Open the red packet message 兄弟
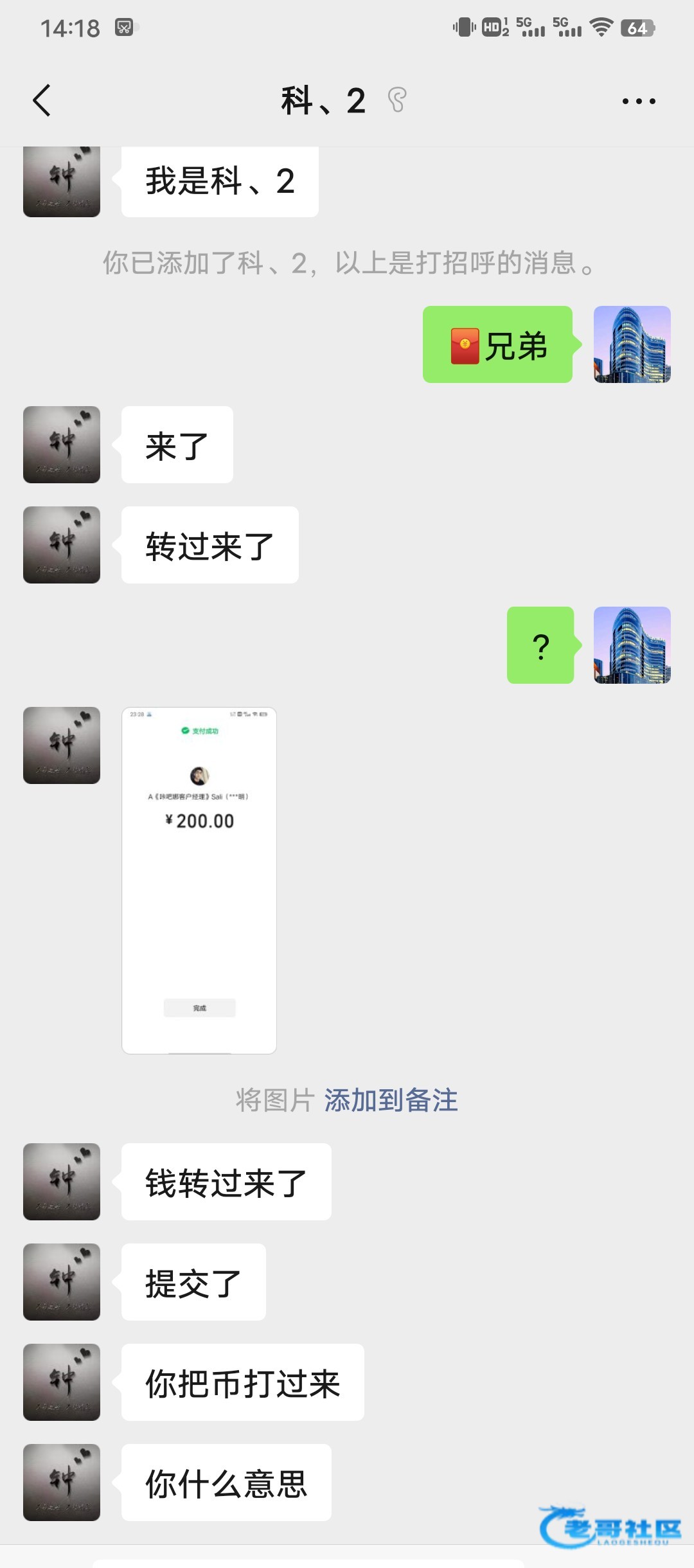The image size is (694, 1568). (x=497, y=345)
